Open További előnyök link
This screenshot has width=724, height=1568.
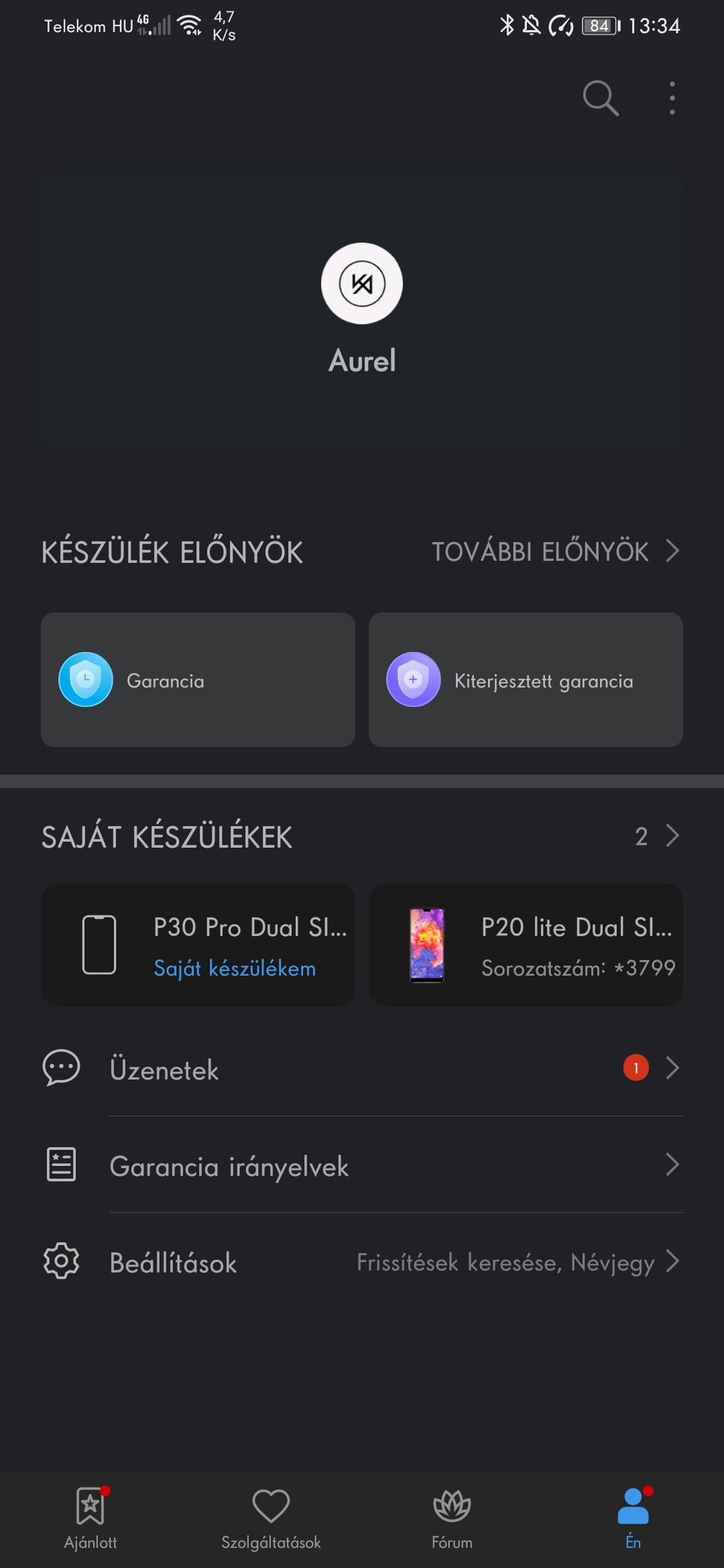(x=554, y=551)
